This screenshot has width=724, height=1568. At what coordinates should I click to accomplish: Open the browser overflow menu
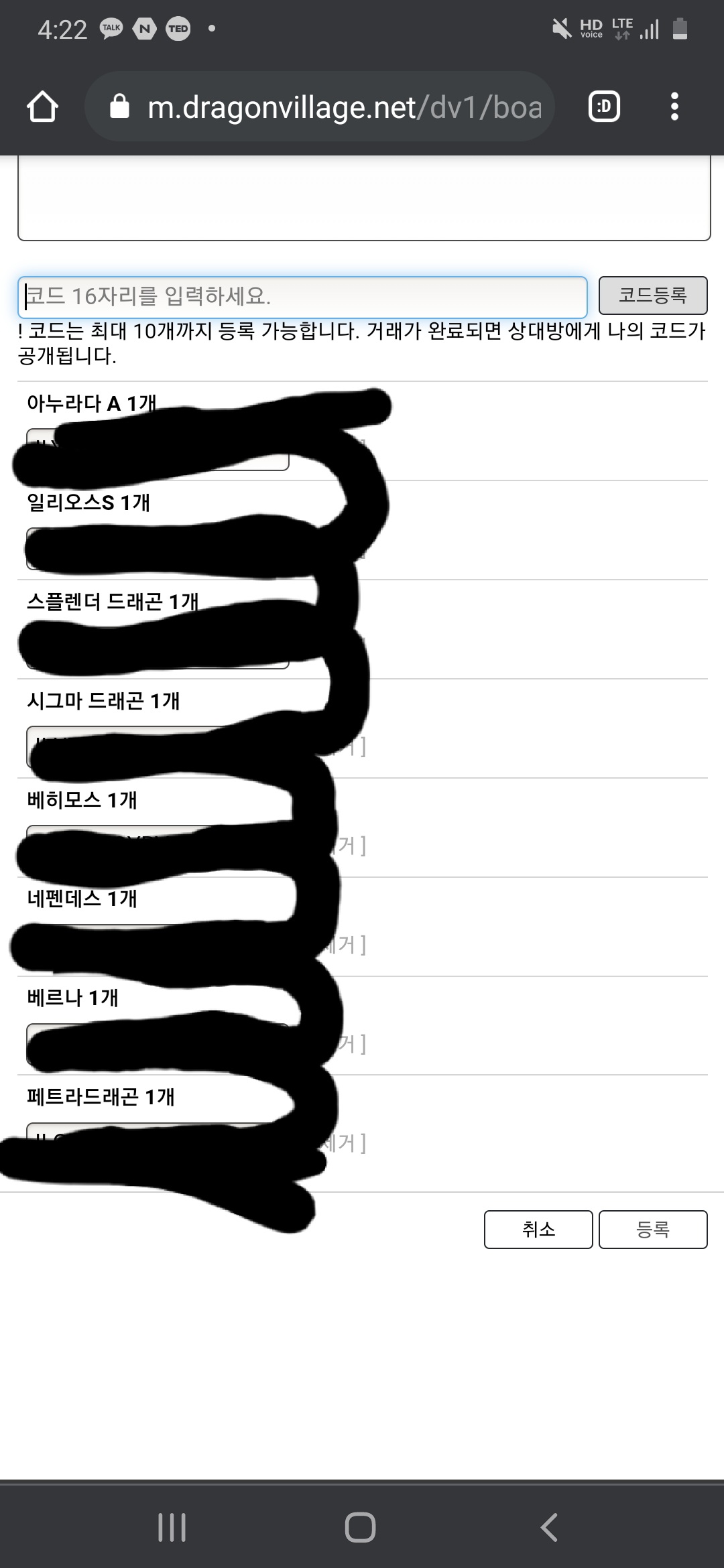(x=674, y=107)
